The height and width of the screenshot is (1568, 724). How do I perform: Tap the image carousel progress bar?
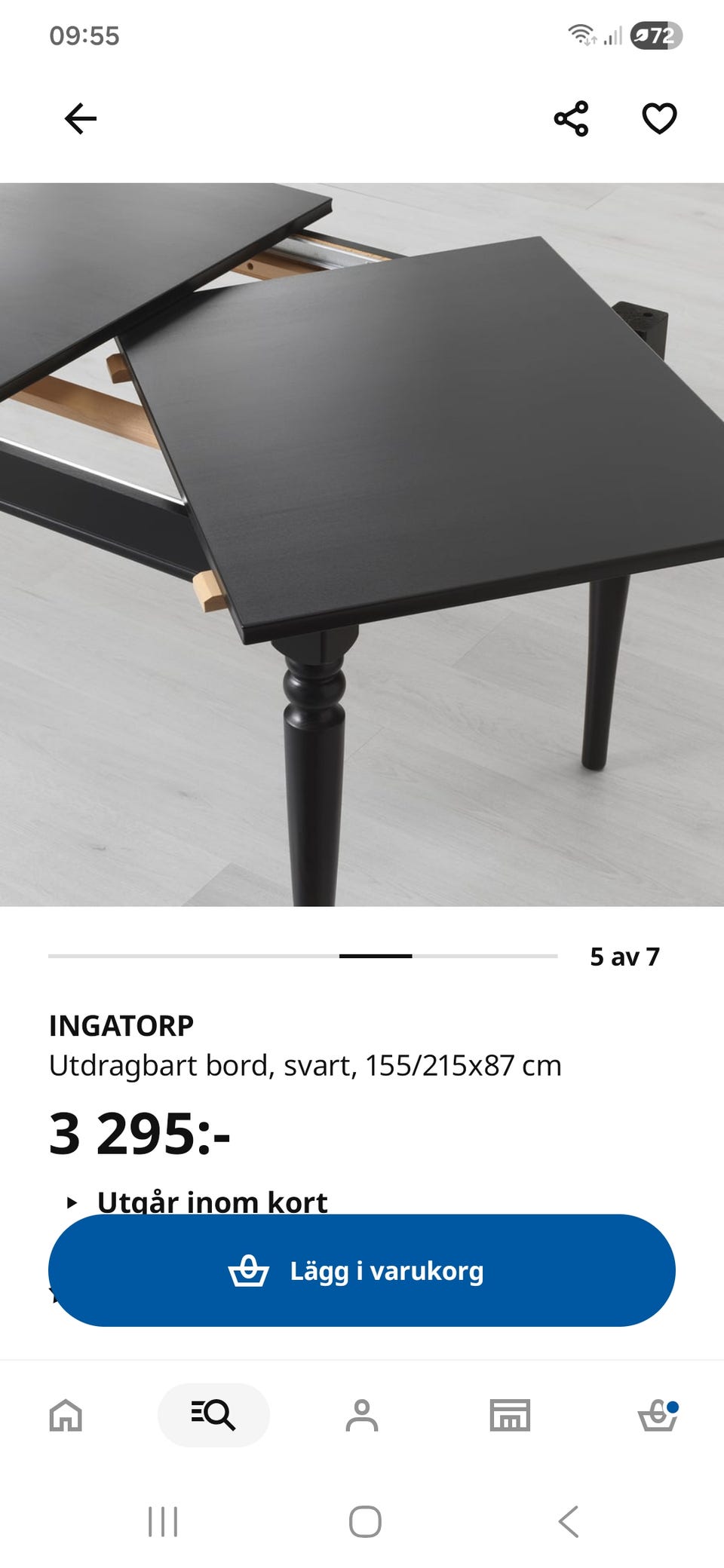pyautogui.click(x=302, y=957)
